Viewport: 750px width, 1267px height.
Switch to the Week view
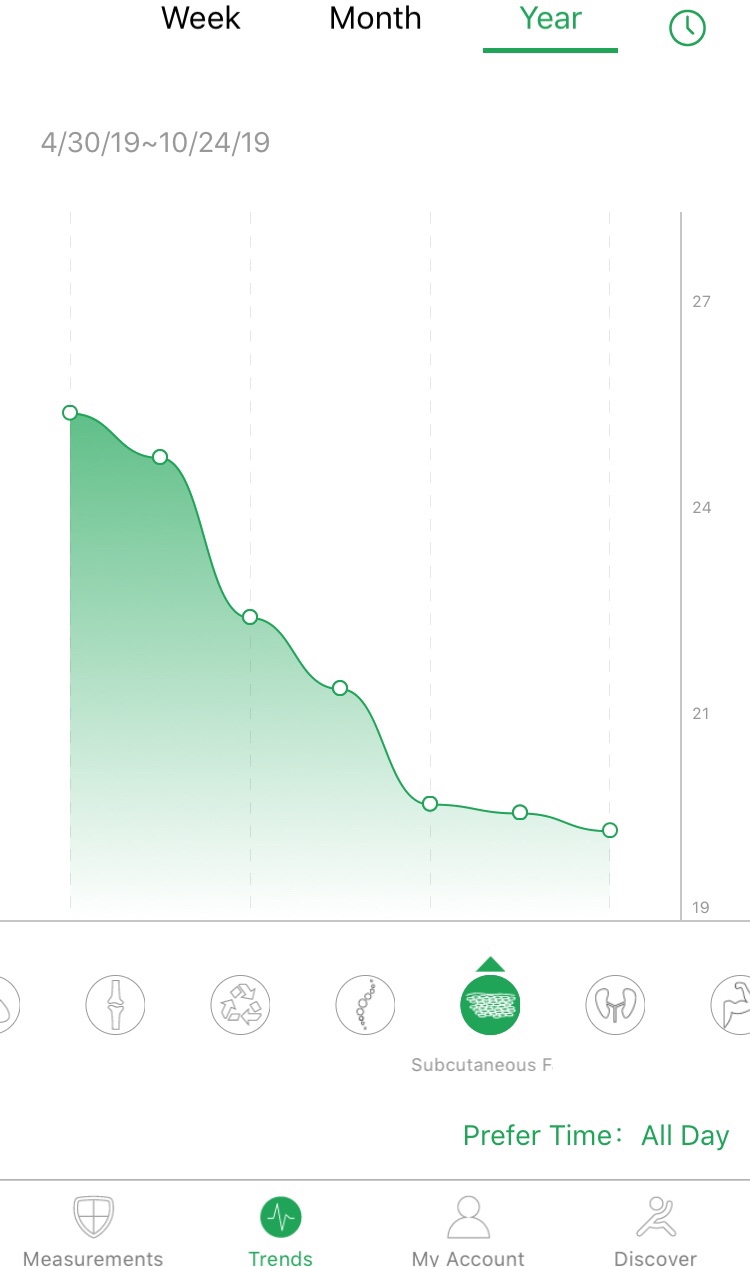[x=201, y=19]
